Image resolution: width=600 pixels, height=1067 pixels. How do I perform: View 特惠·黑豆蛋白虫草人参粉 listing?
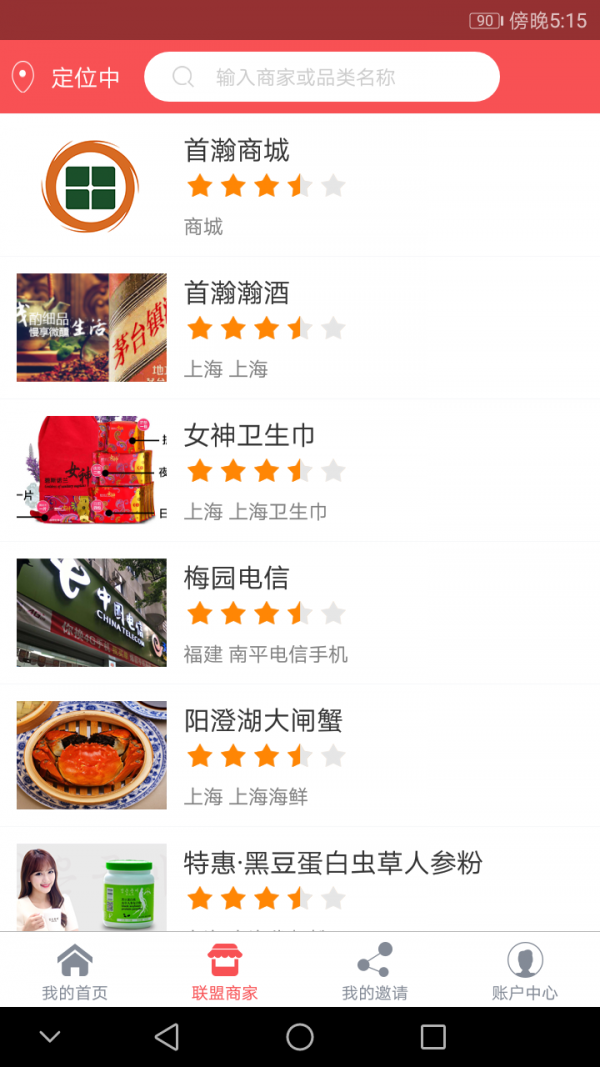[x=300, y=885]
